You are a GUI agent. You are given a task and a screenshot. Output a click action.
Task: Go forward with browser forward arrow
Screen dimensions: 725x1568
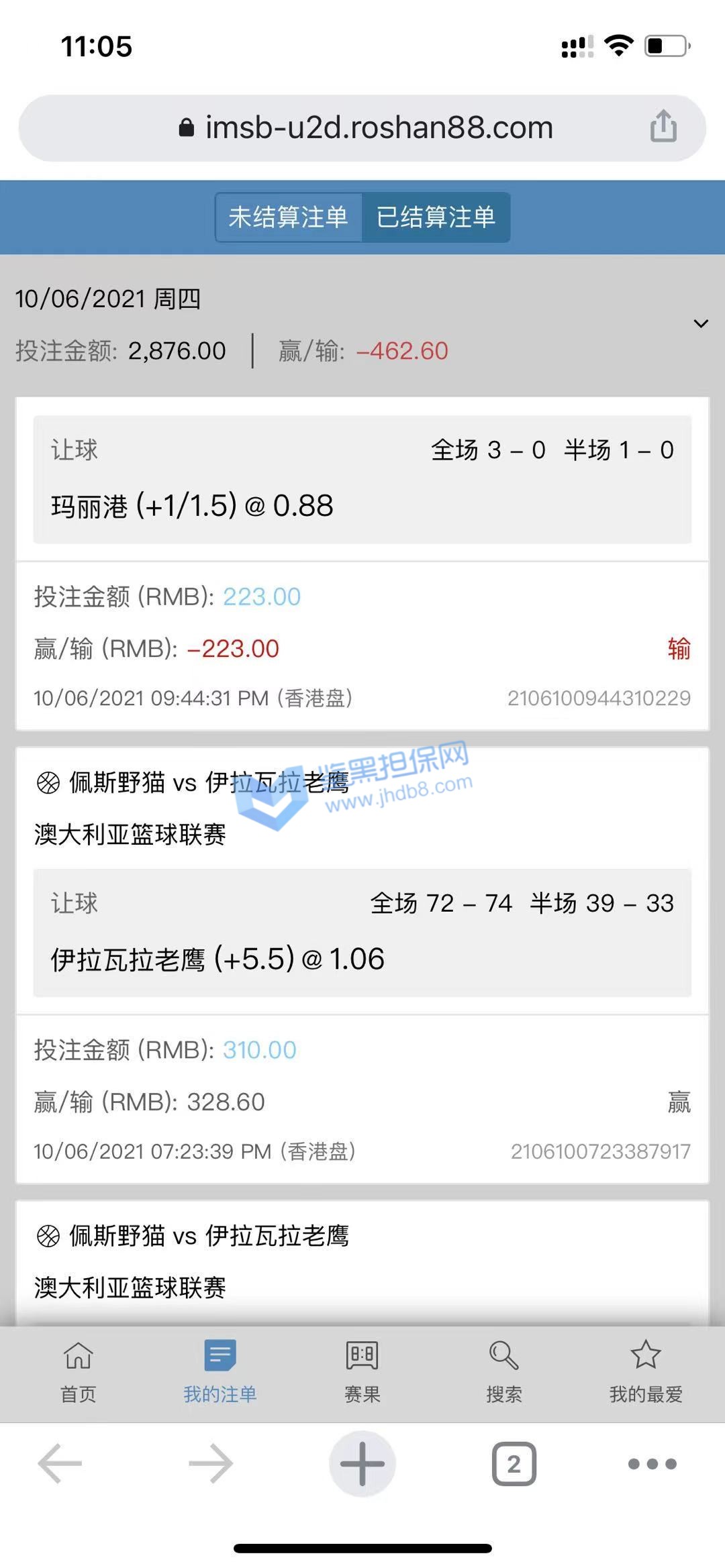click(x=211, y=1463)
